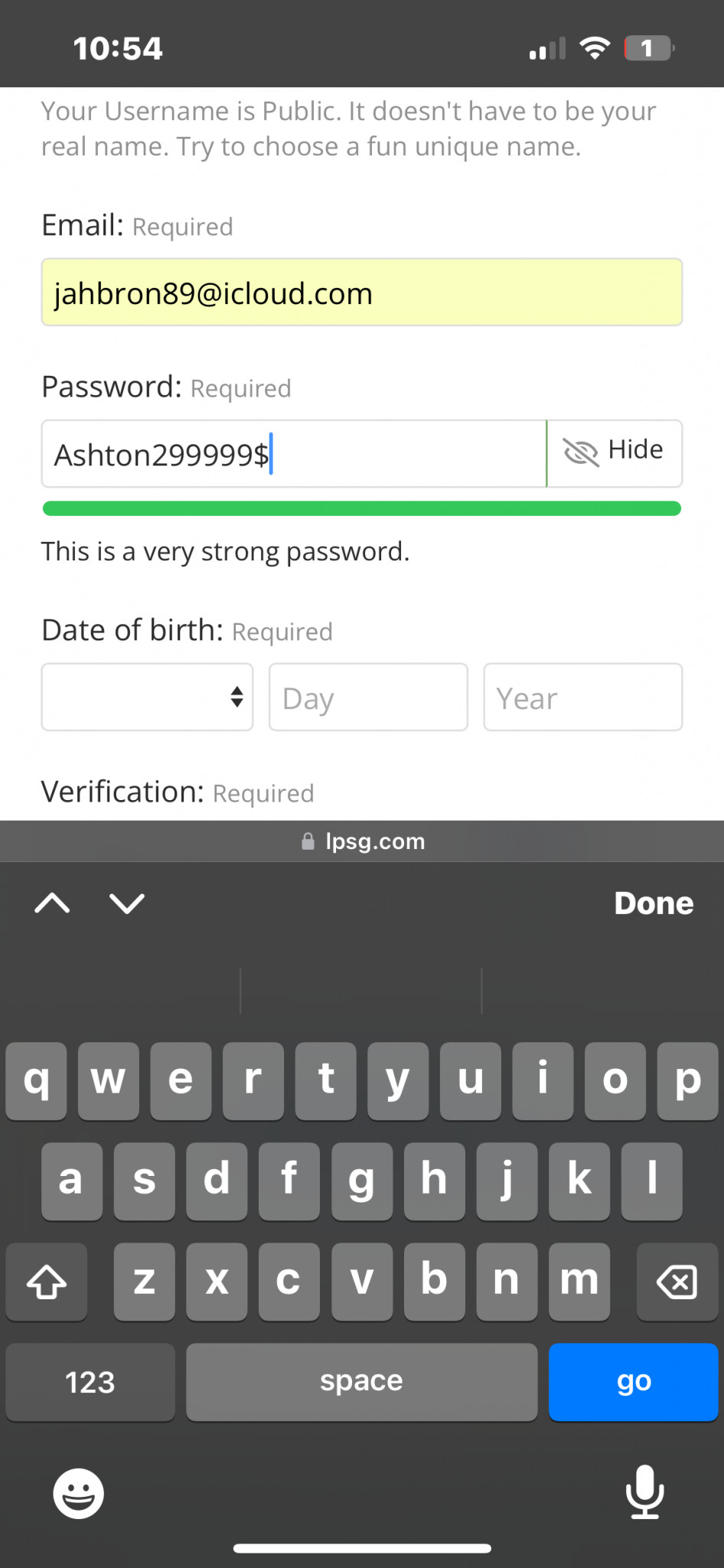The image size is (724, 1568).
Task: Edit the Email field
Action: 362,292
